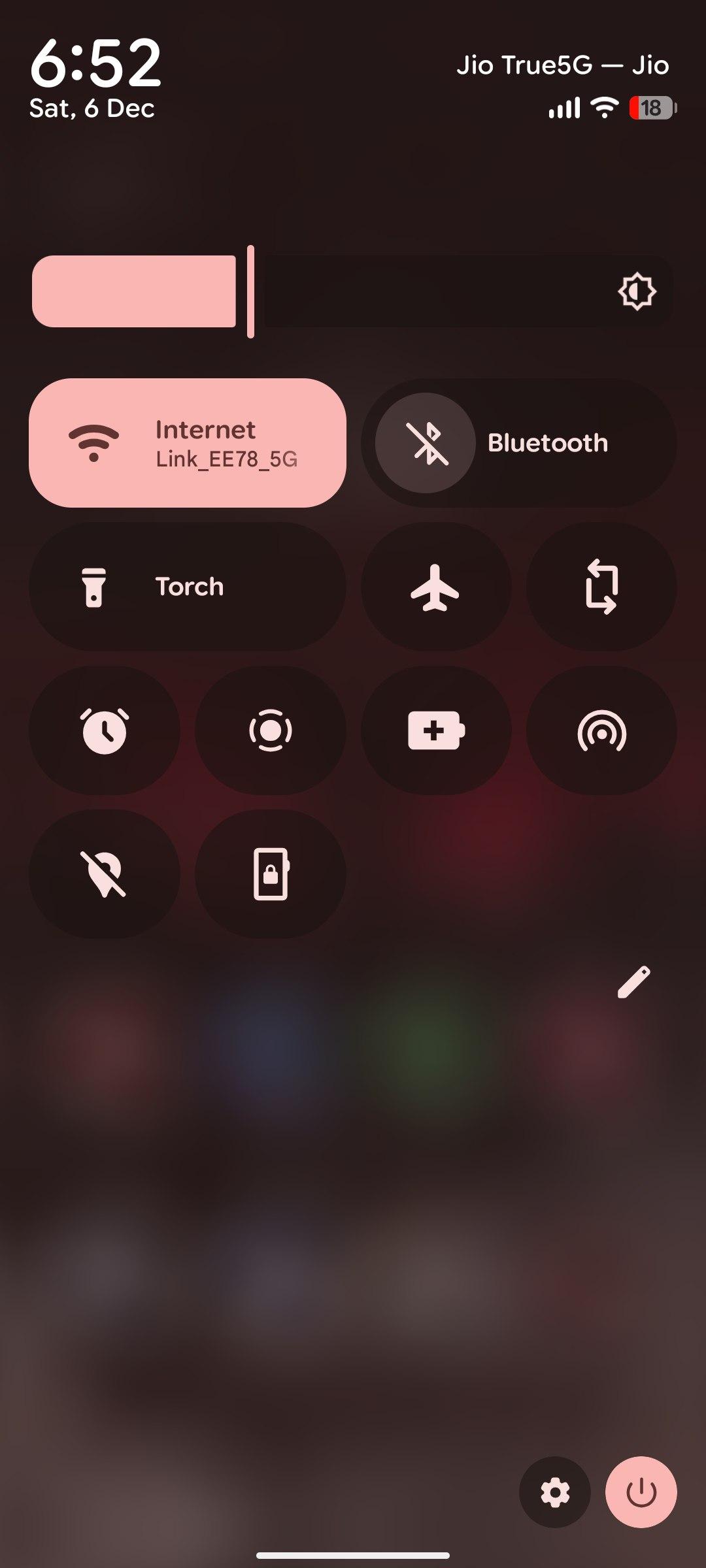Screen dimensions: 706x1568
Task: Toggle the auto-rotate tile
Action: click(601, 587)
